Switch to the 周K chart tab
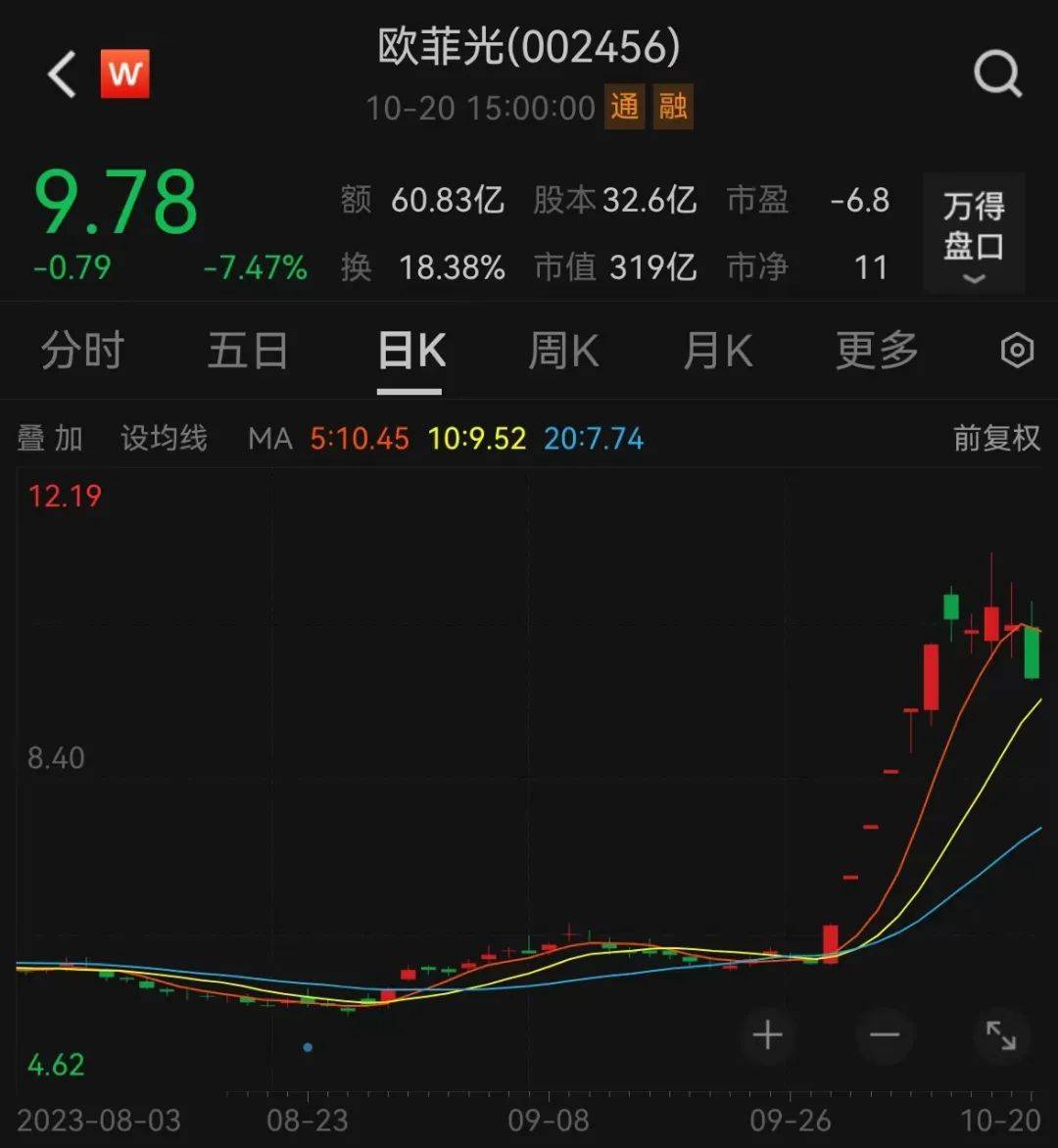This screenshot has width=1058, height=1148. pos(563,351)
